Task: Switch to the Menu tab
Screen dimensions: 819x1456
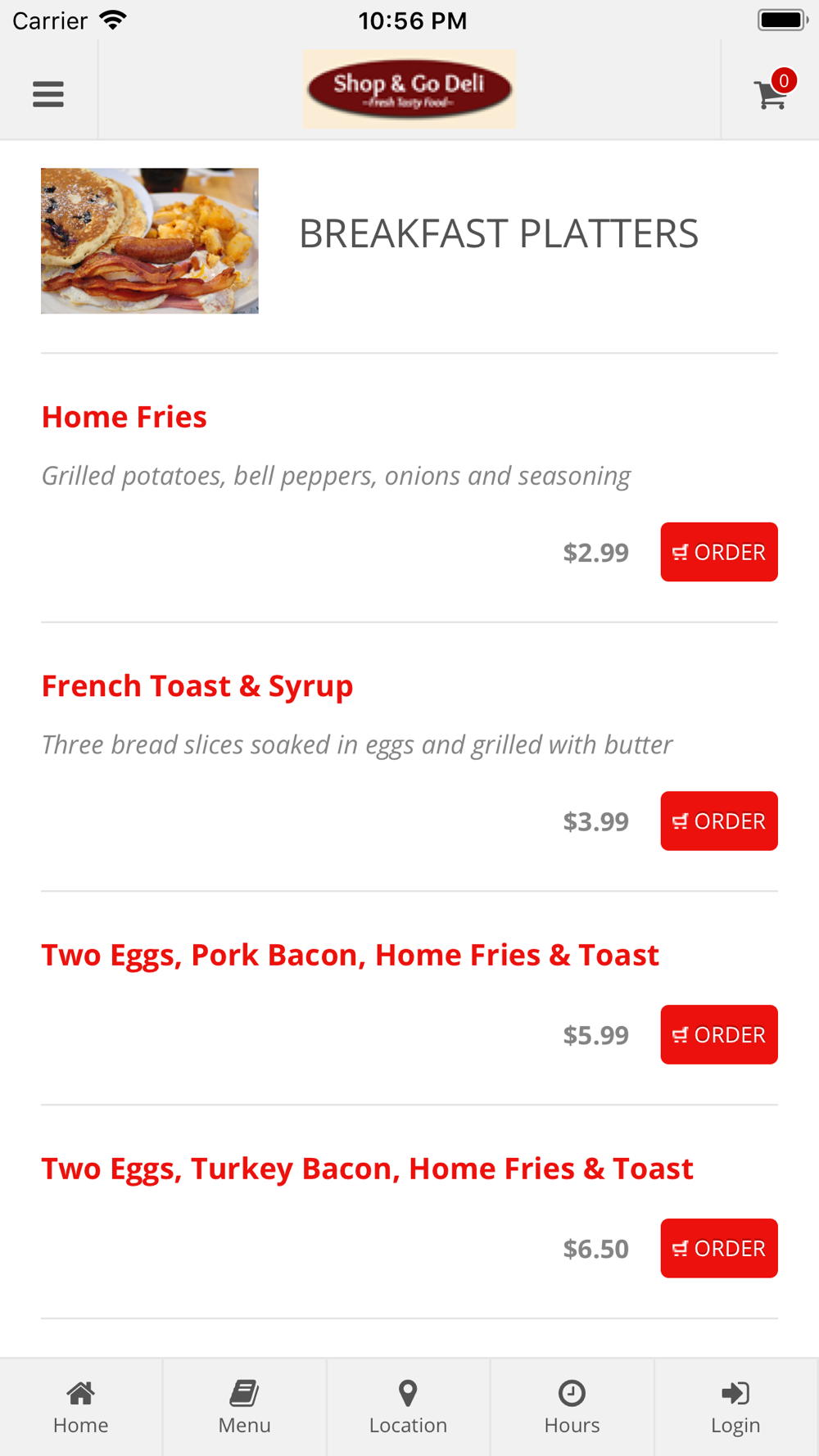Action: click(x=245, y=1408)
